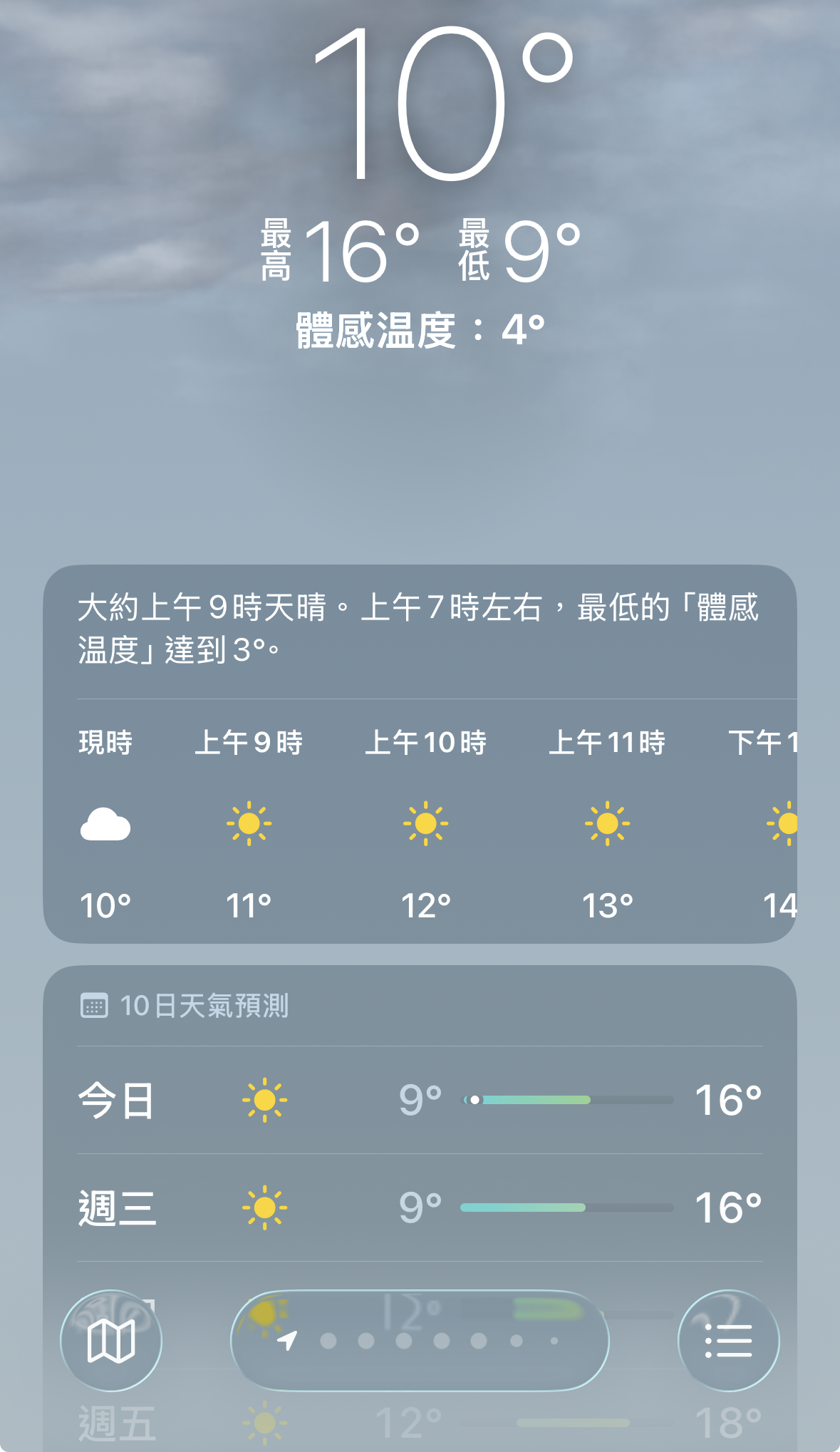Open the 週三 forecast row
The image size is (840, 1452).
pyautogui.click(x=419, y=1208)
